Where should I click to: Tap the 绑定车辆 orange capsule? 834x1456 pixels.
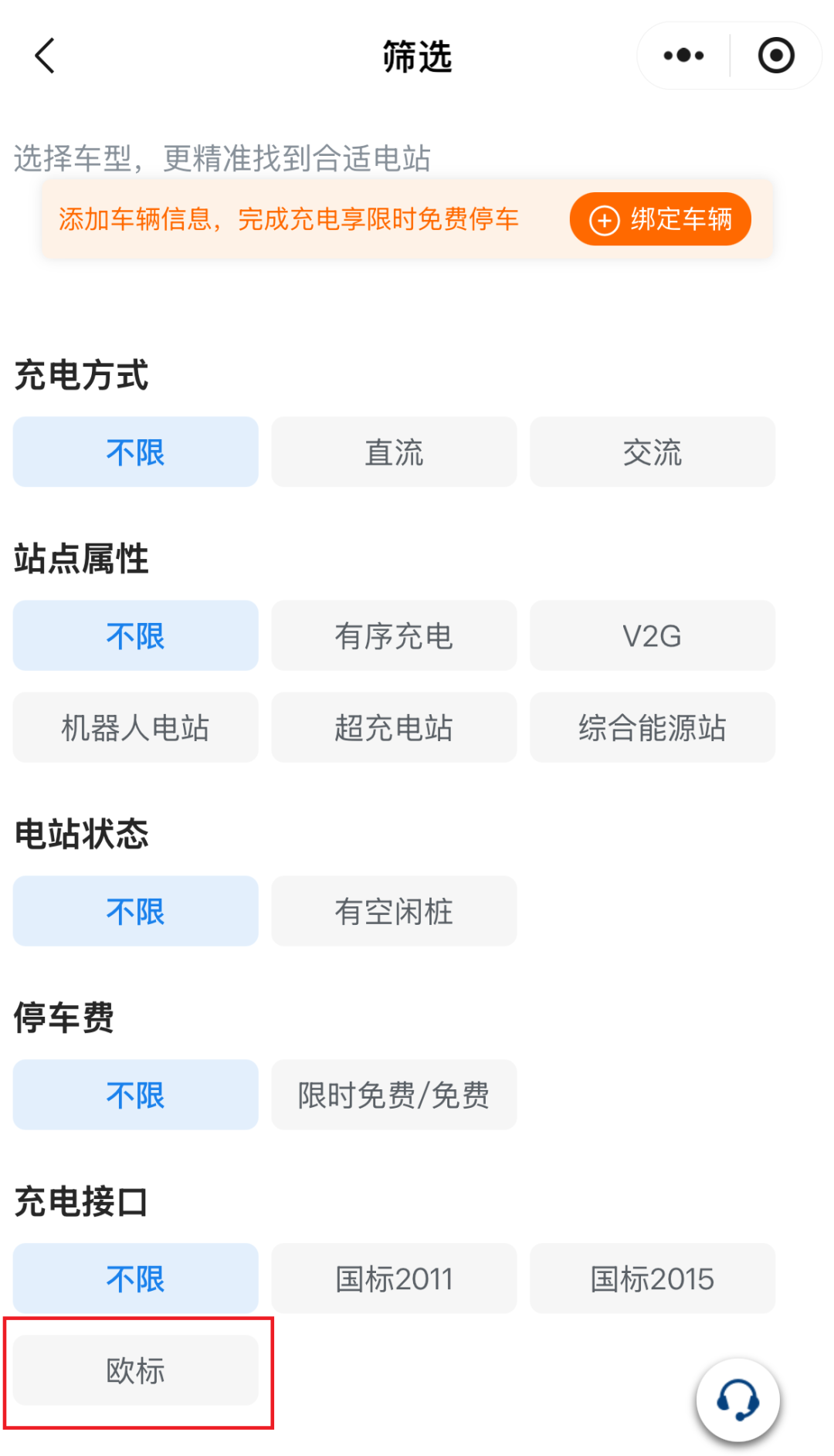pos(660,219)
